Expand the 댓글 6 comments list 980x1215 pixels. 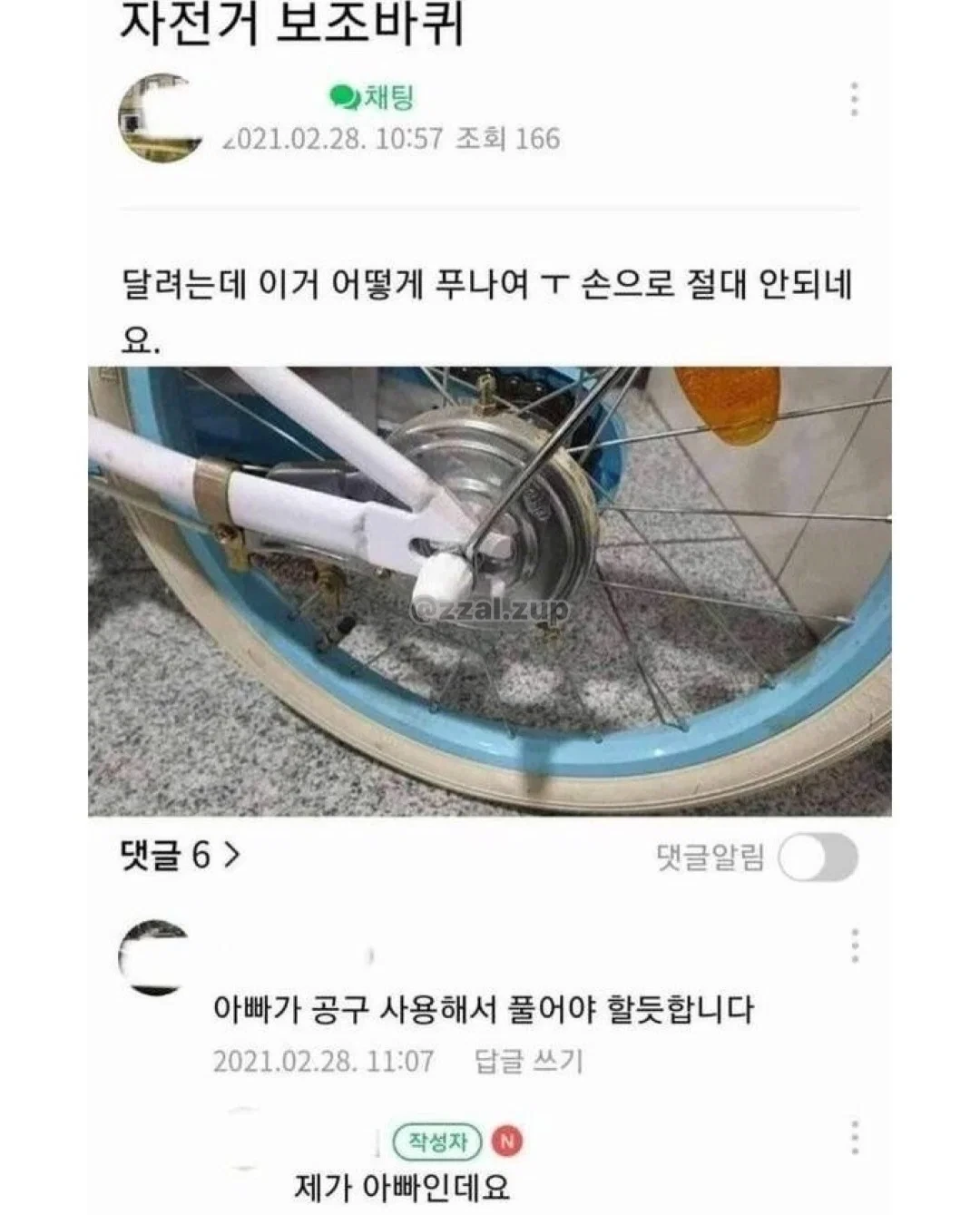tap(180, 855)
